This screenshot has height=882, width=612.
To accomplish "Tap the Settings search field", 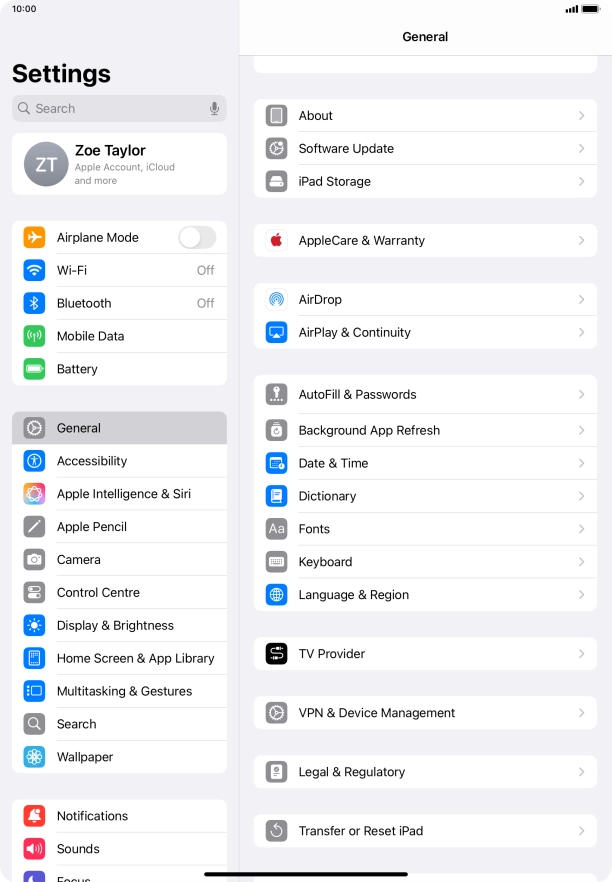I will (x=110, y=108).
